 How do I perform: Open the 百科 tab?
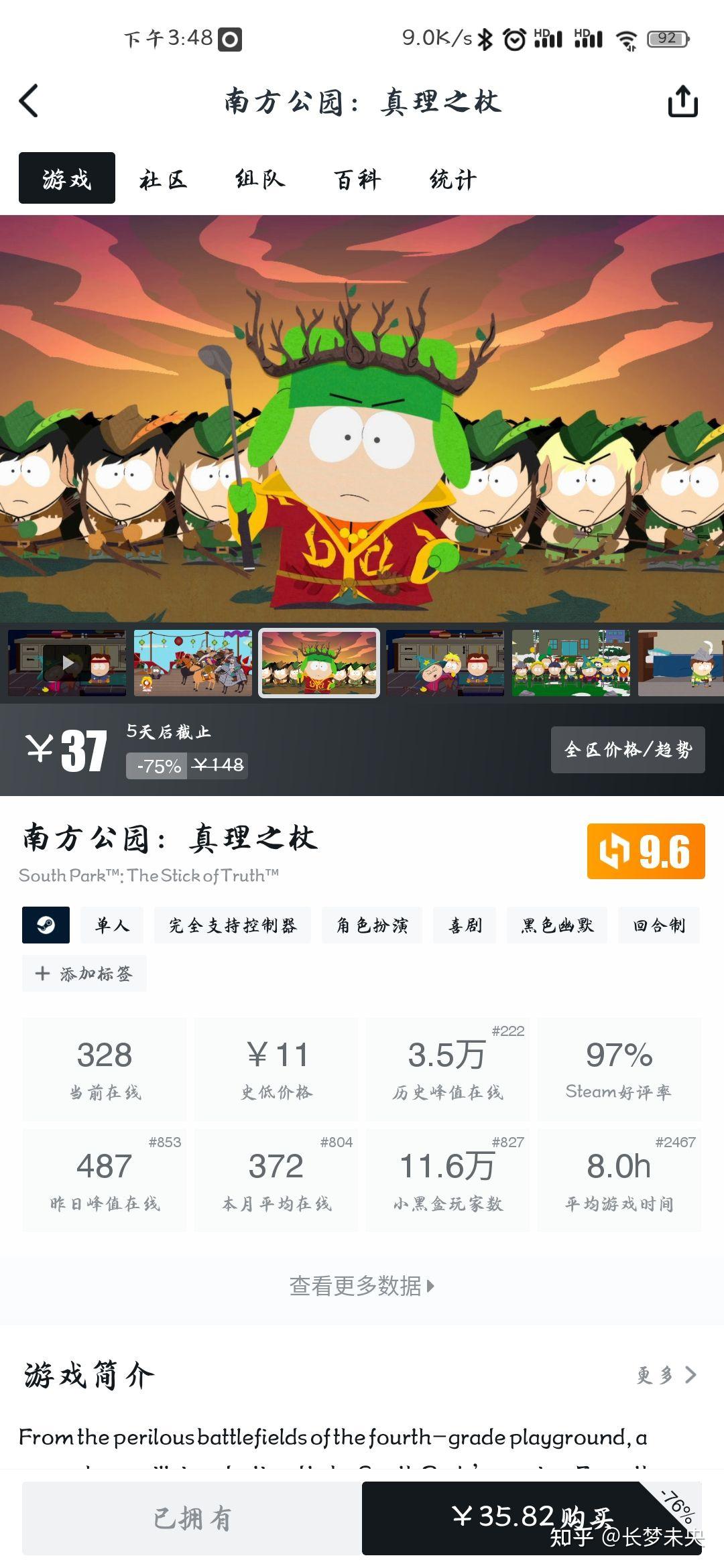[357, 179]
